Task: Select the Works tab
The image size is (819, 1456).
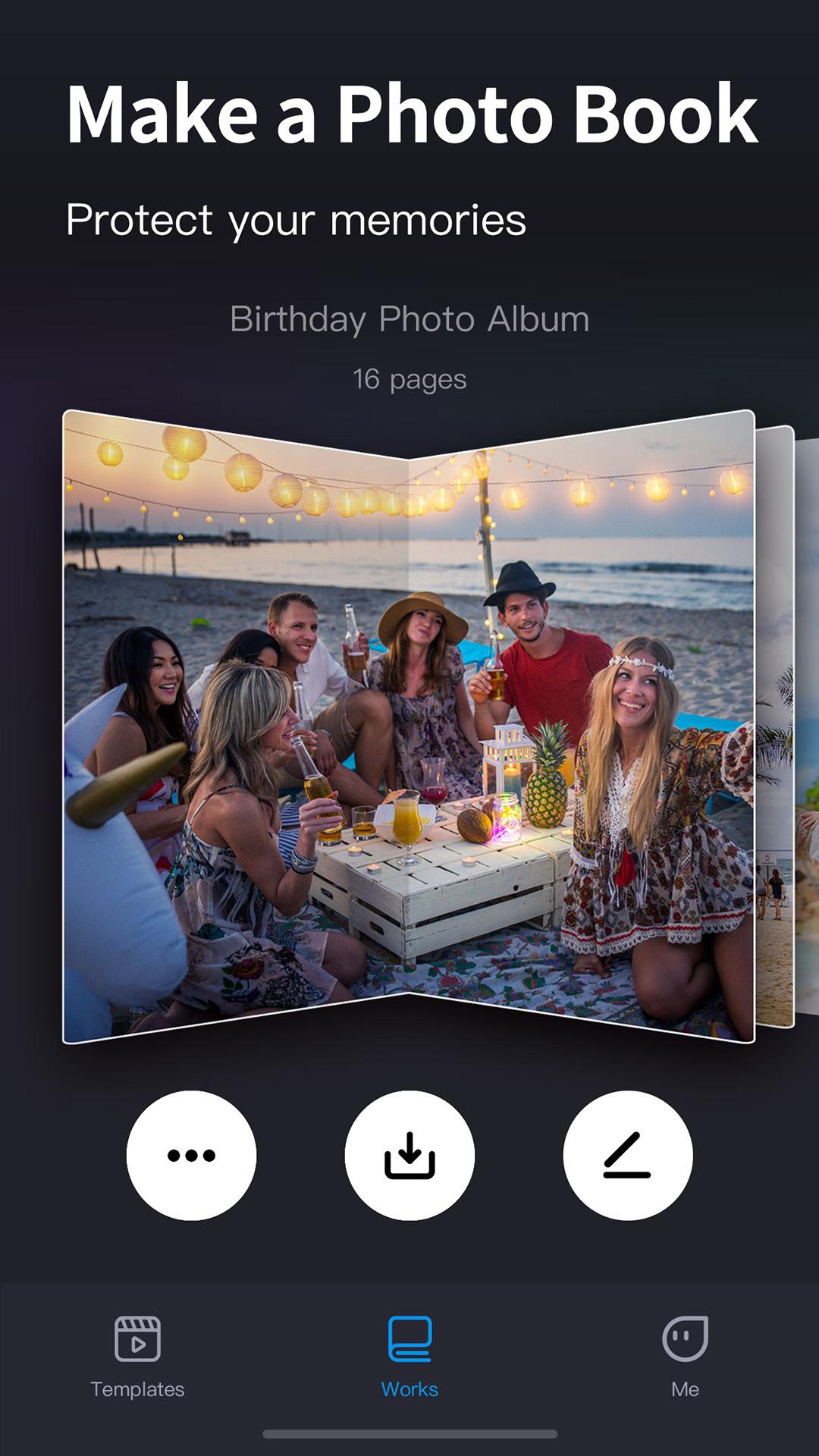Action: tap(409, 1357)
